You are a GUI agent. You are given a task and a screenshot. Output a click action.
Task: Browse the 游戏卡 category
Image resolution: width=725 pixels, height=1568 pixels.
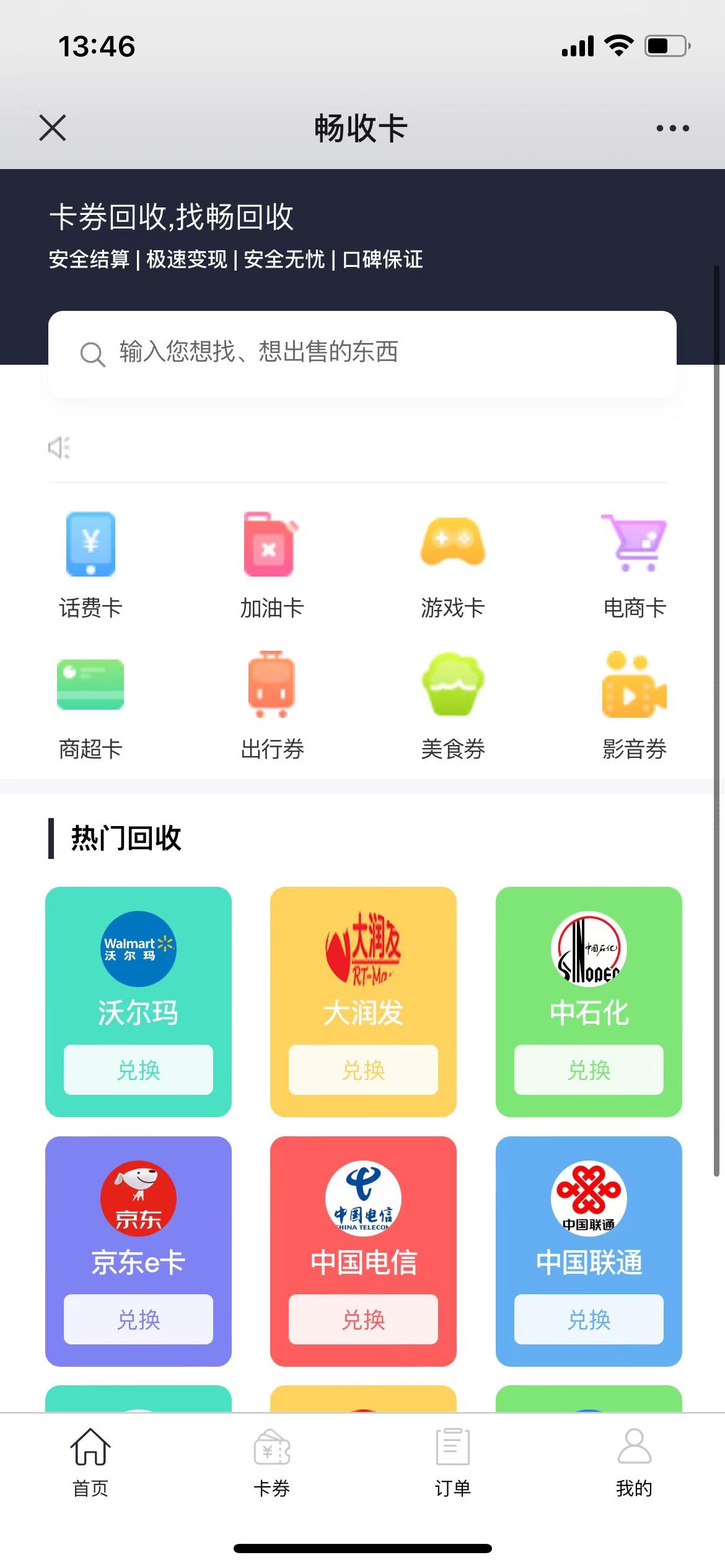(452, 565)
